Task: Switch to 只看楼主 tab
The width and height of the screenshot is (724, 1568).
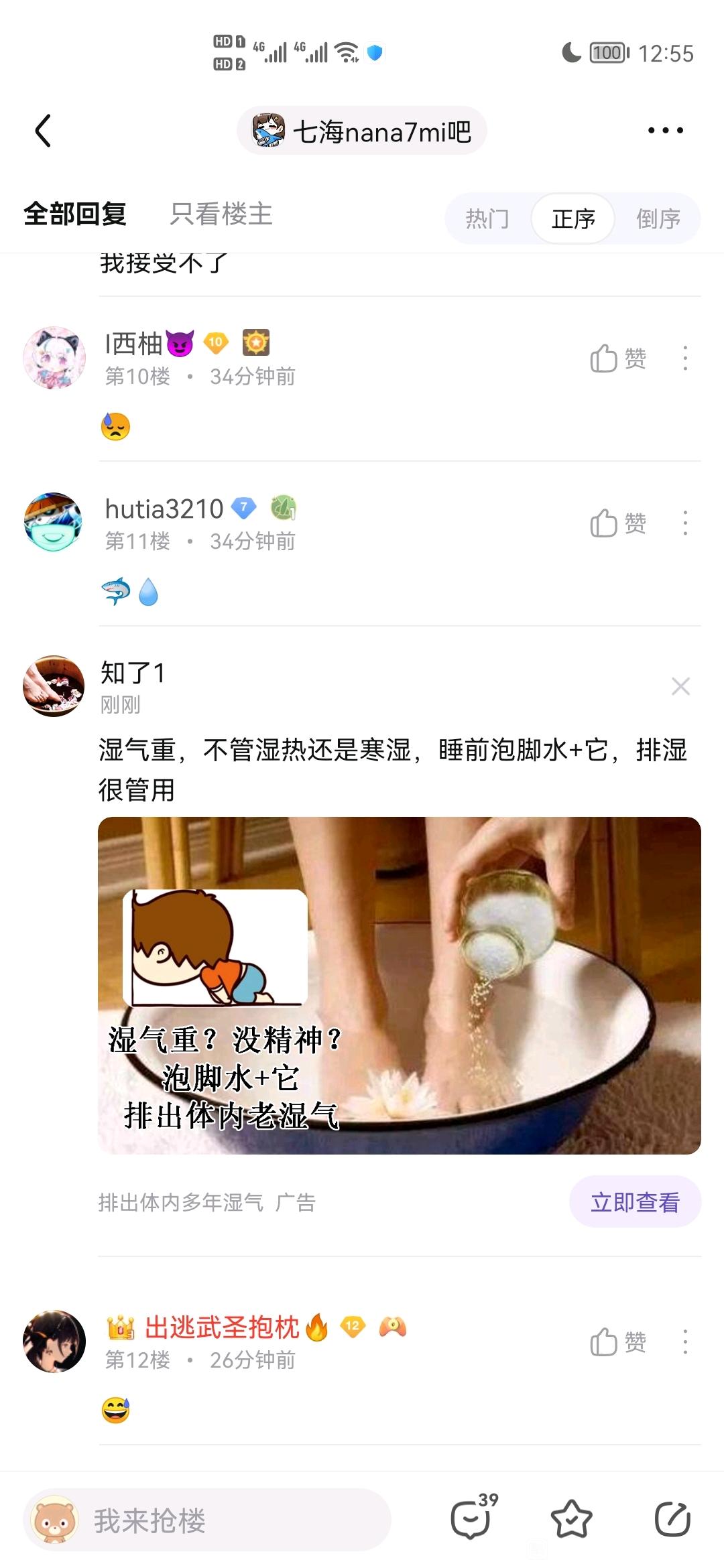Action: coord(221,214)
